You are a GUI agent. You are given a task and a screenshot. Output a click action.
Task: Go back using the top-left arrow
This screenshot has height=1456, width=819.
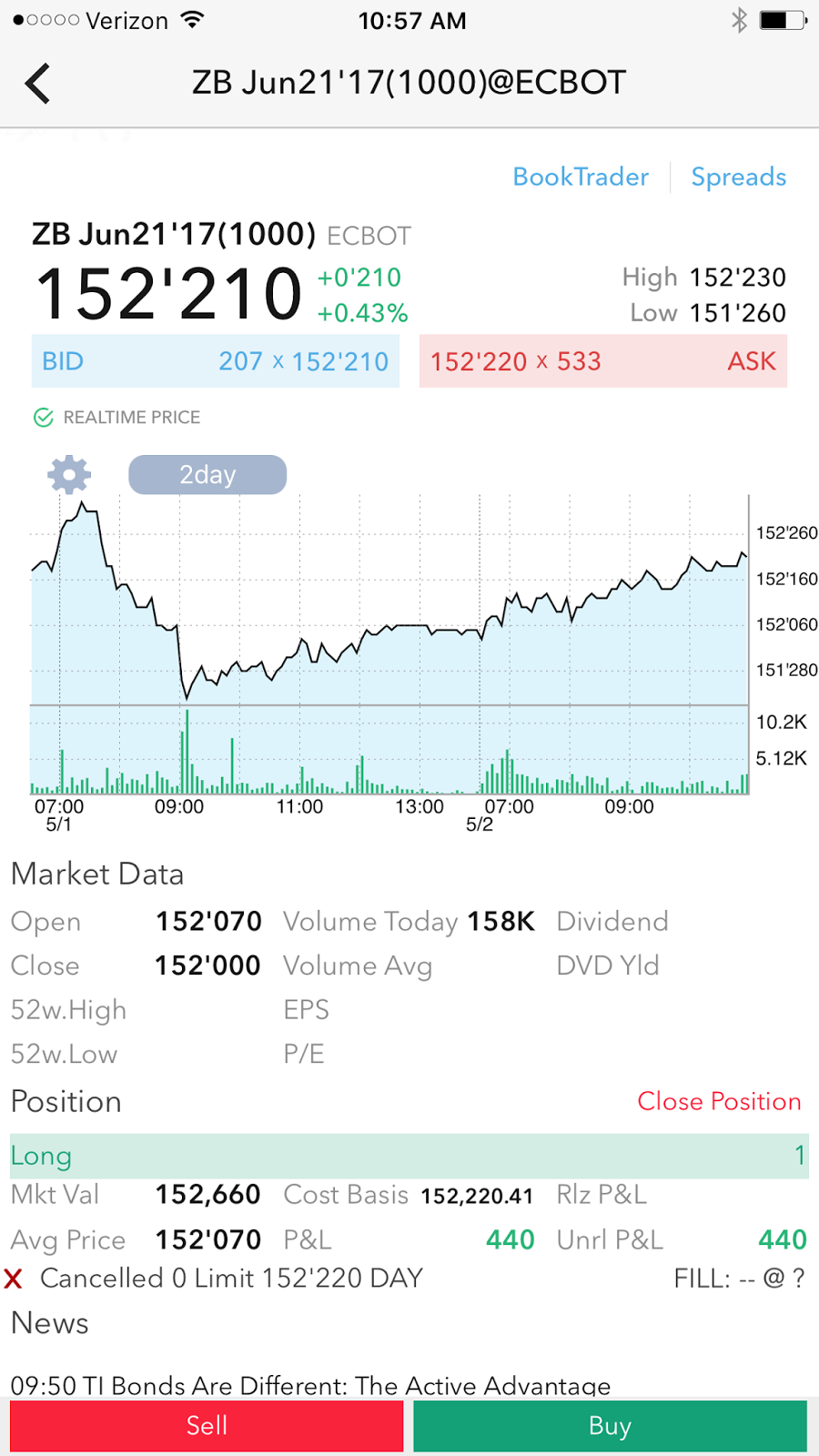38,84
